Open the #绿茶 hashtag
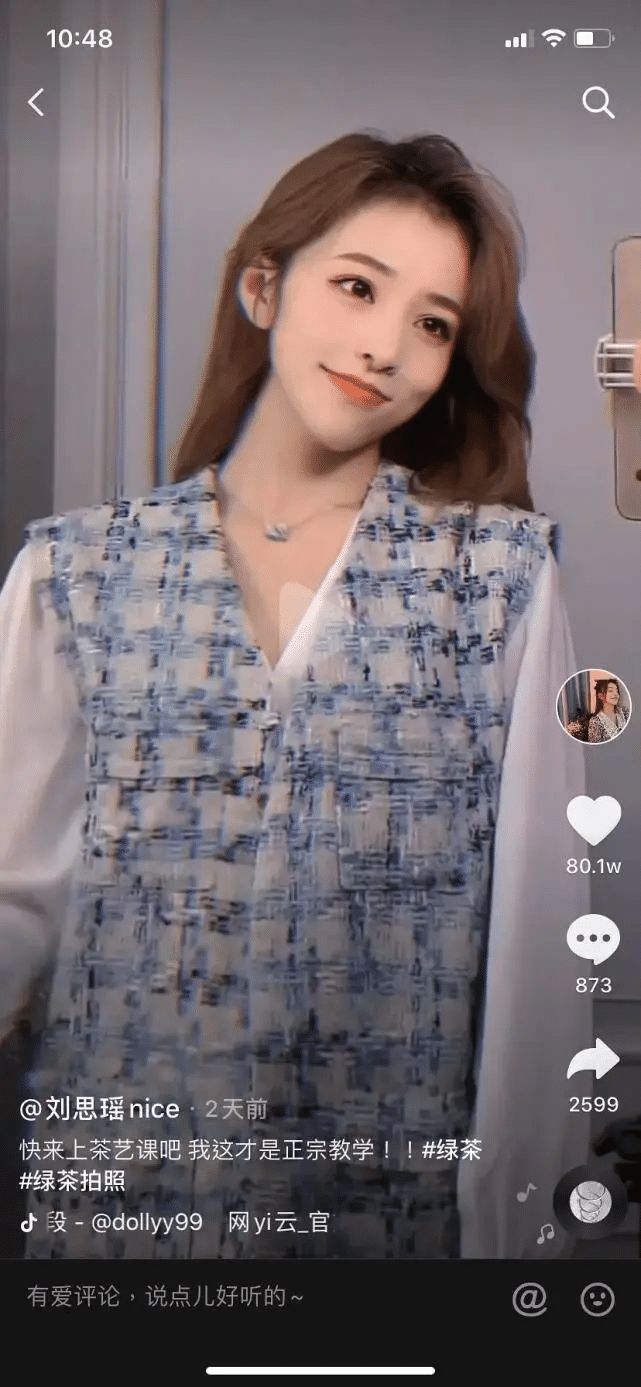 click(452, 1150)
